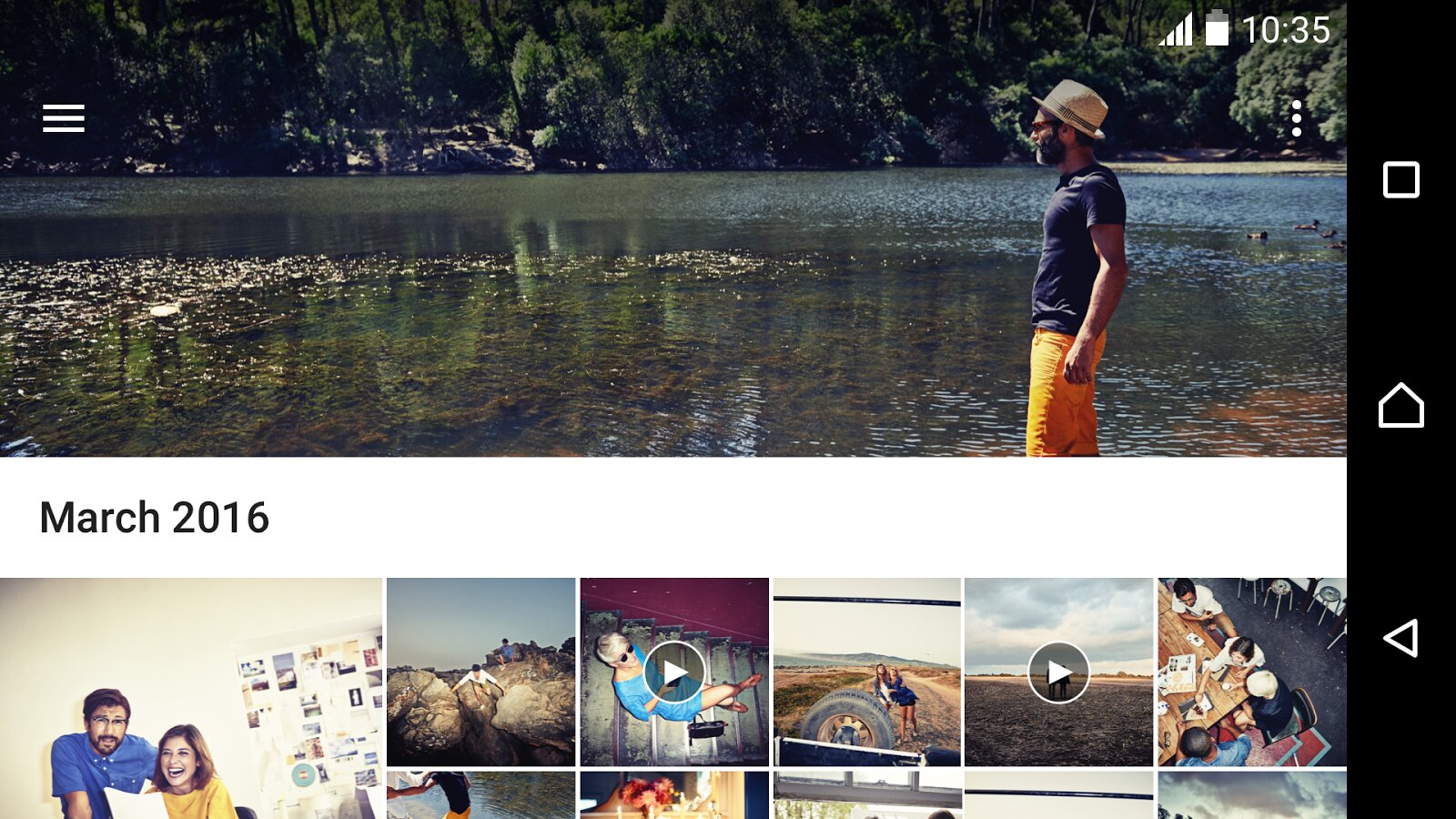Screen dimensions: 1456x819
Task: Open the recent apps overview
Action: coord(1401,179)
